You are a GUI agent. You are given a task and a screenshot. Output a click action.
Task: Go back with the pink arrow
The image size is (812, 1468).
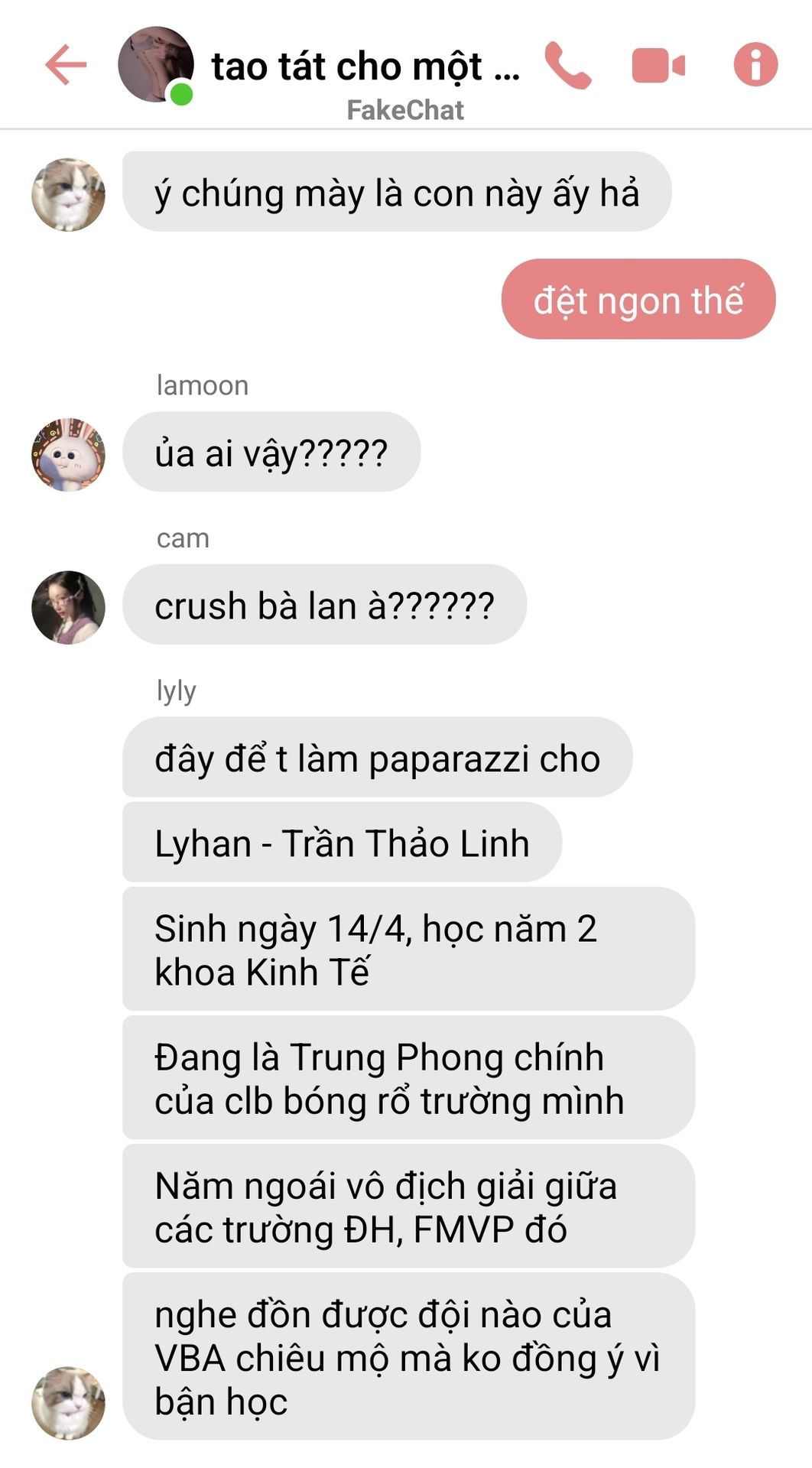pos(66,65)
